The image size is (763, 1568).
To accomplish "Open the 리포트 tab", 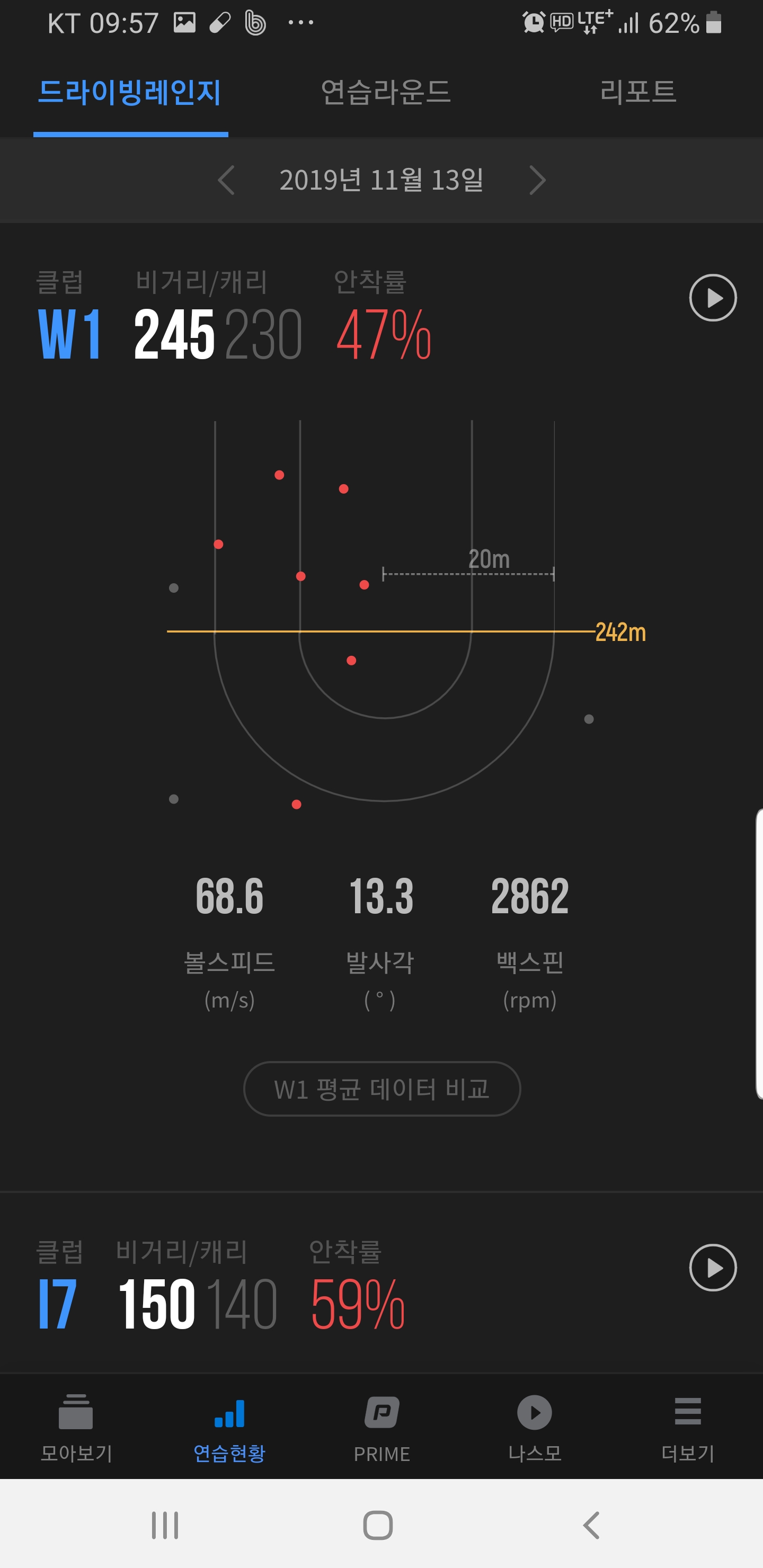I will pyautogui.click(x=637, y=93).
